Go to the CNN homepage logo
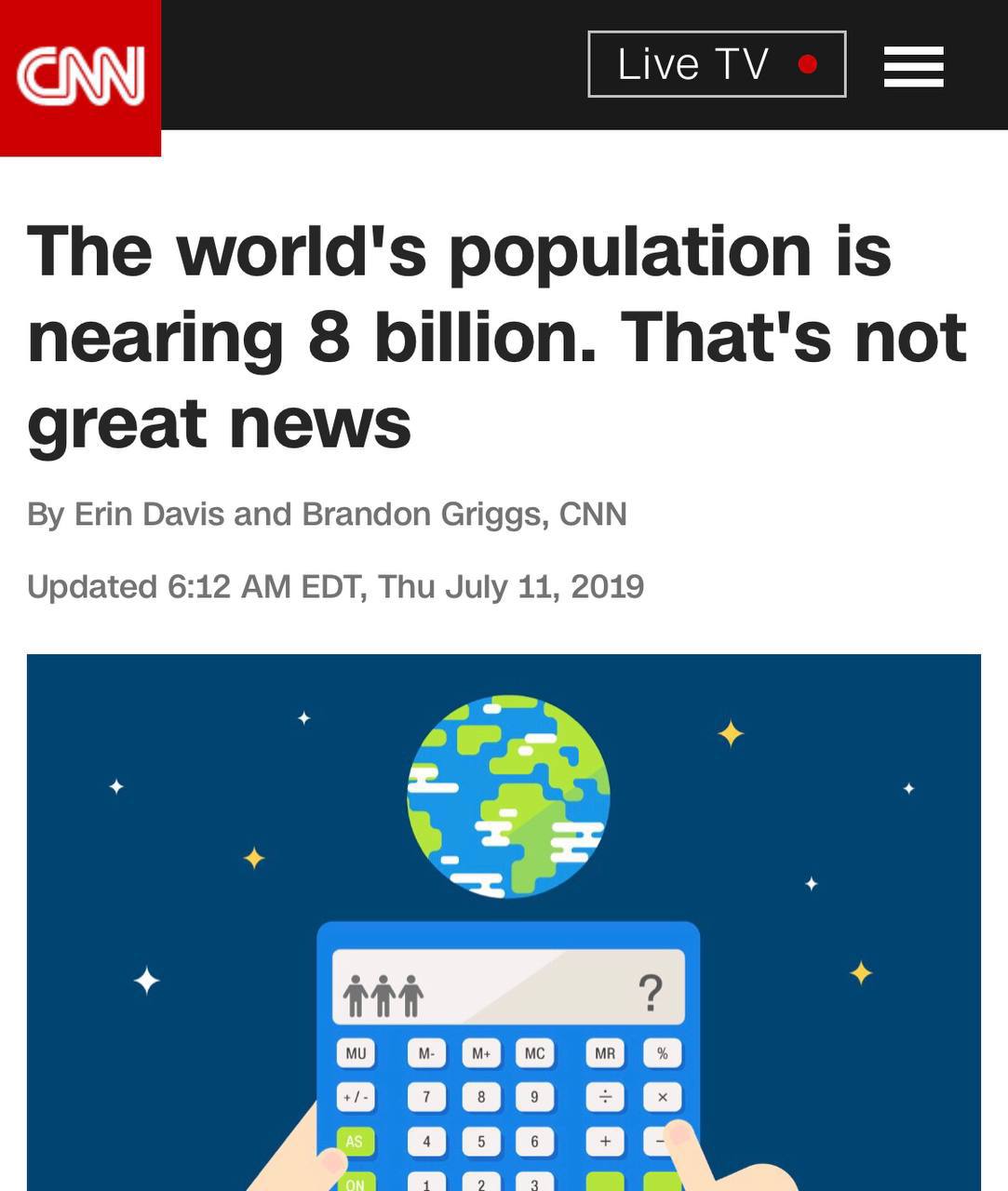 (x=80, y=76)
